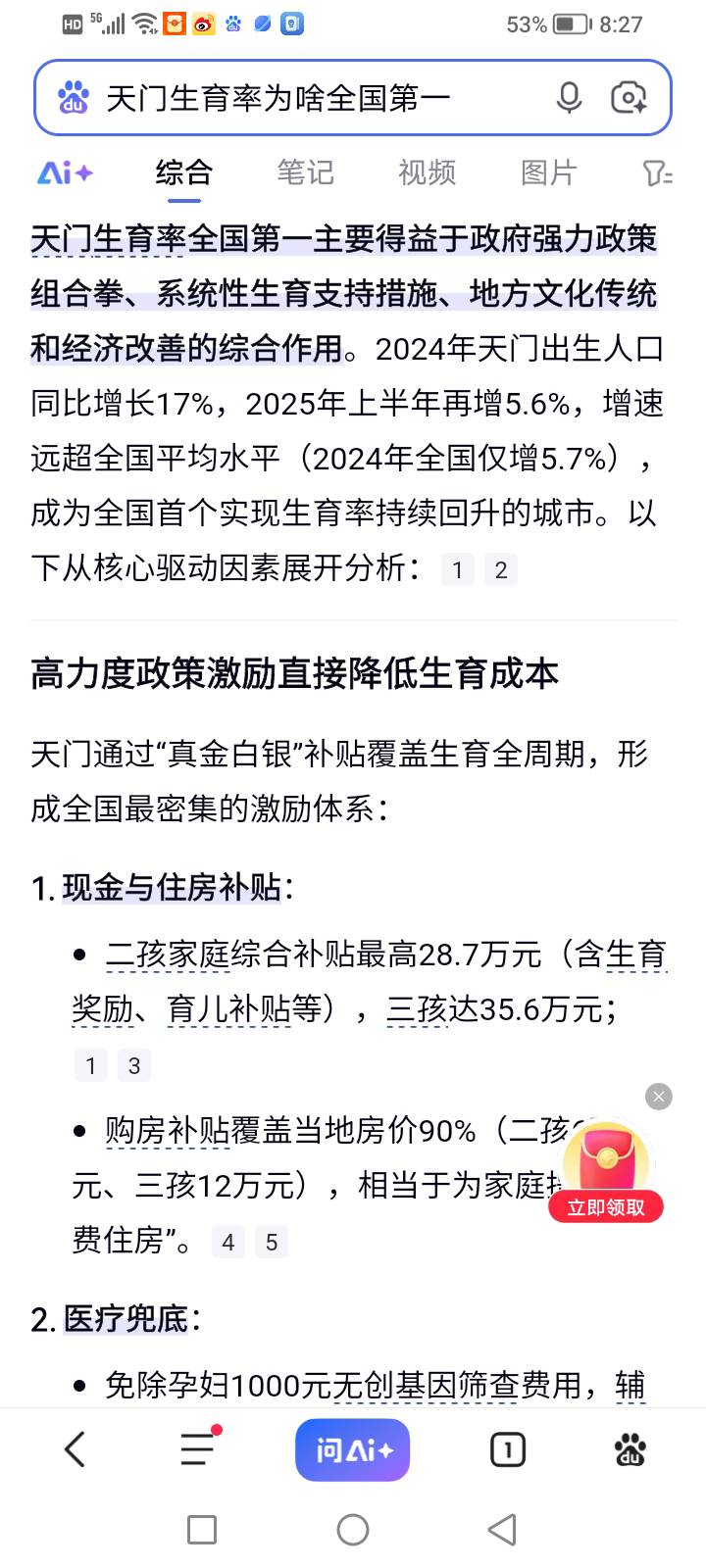Open citation 5 under housing subsidy bullet
Viewport: 706px width, 1568px height.
(x=272, y=1242)
